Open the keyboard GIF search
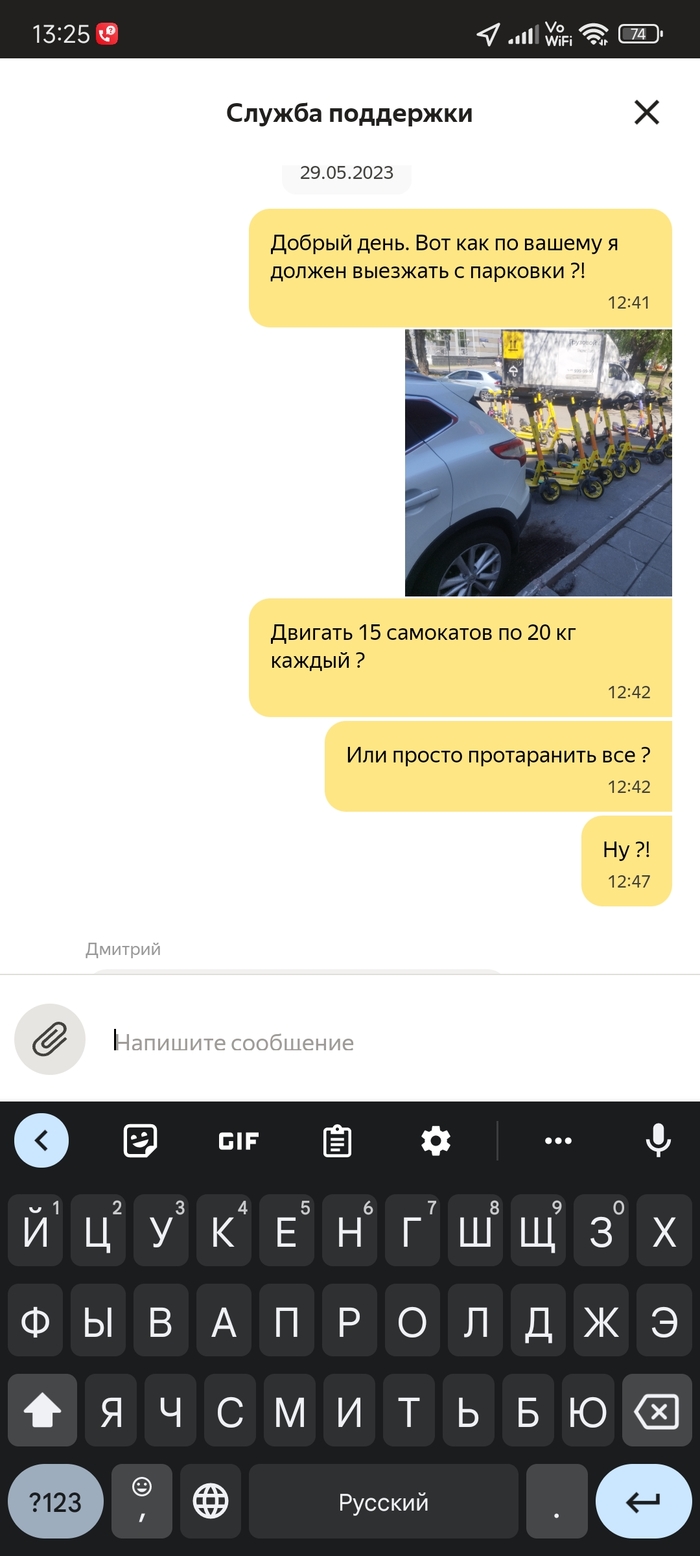This screenshot has height=1556, width=700. click(238, 1140)
